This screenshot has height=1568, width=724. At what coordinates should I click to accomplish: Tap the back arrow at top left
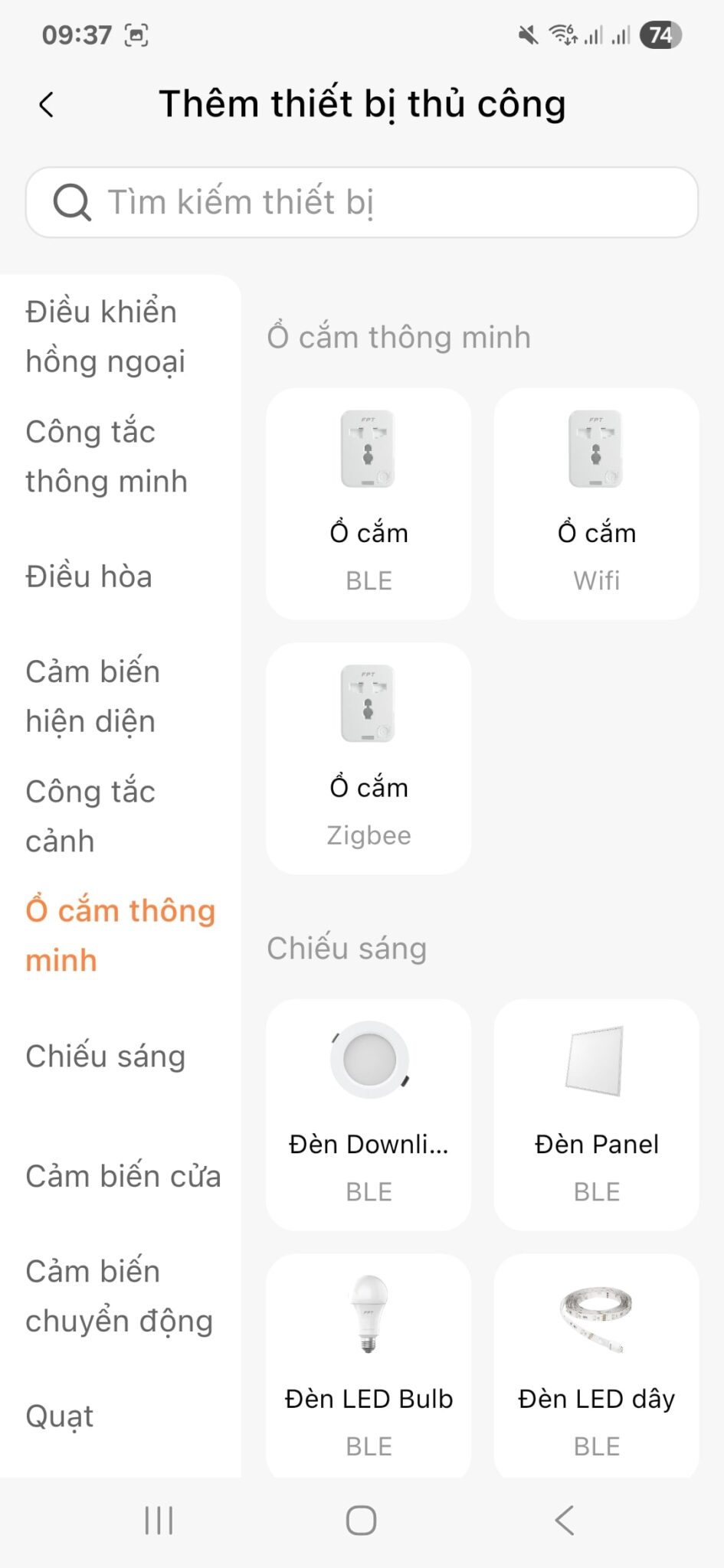(x=46, y=104)
